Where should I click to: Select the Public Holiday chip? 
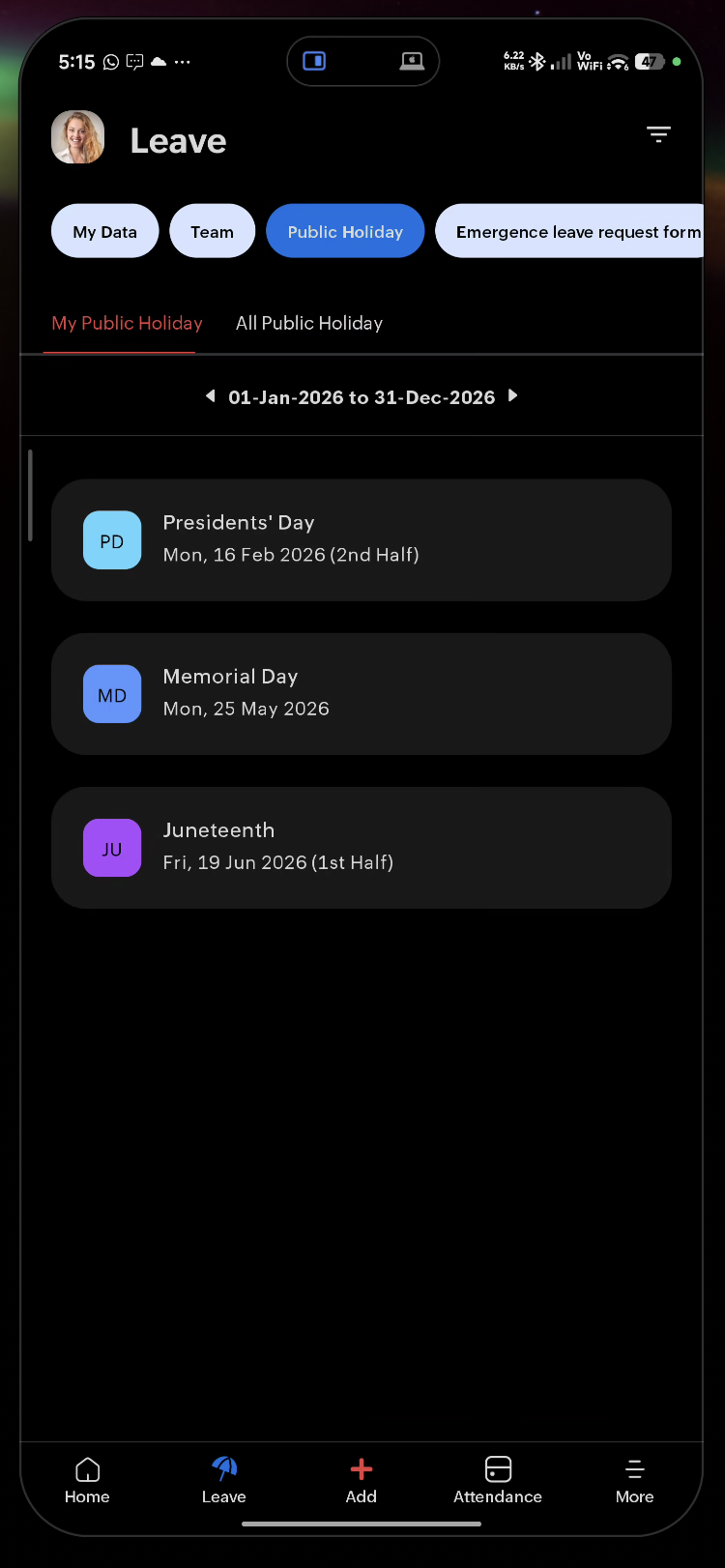tap(345, 232)
